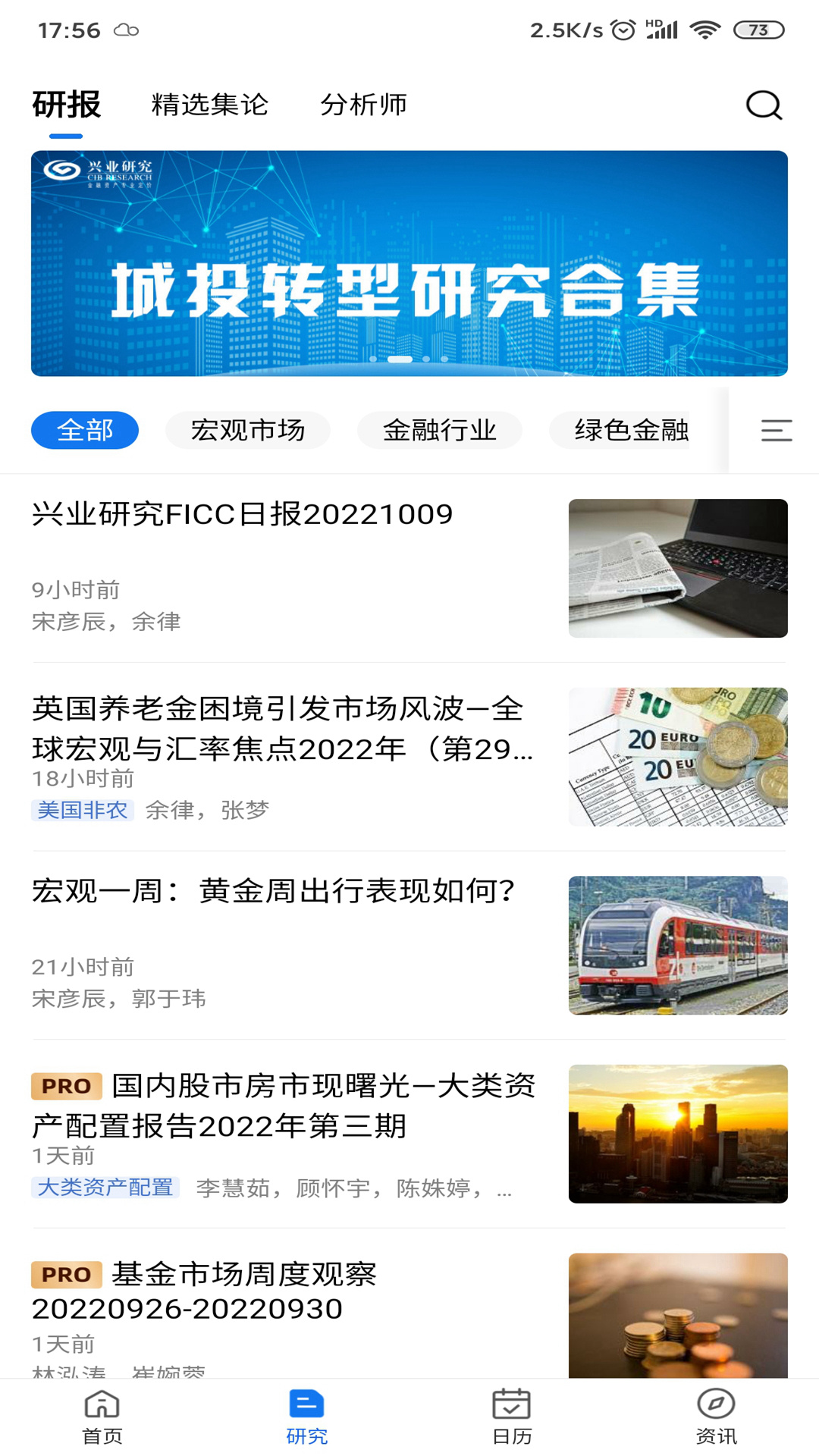Open the category filter list icon
The width and height of the screenshot is (819, 1456).
click(775, 430)
